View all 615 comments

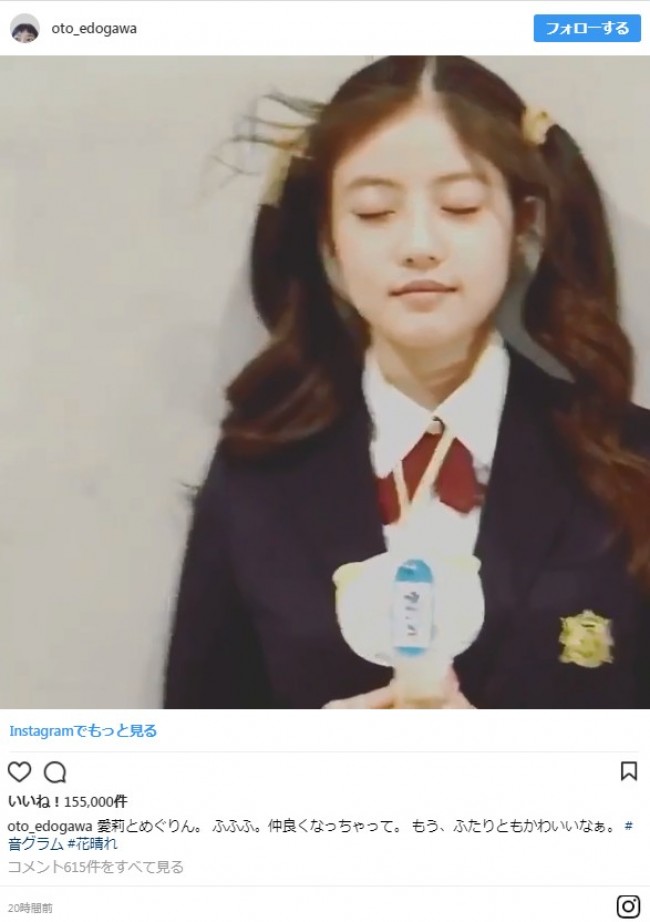tap(96, 867)
